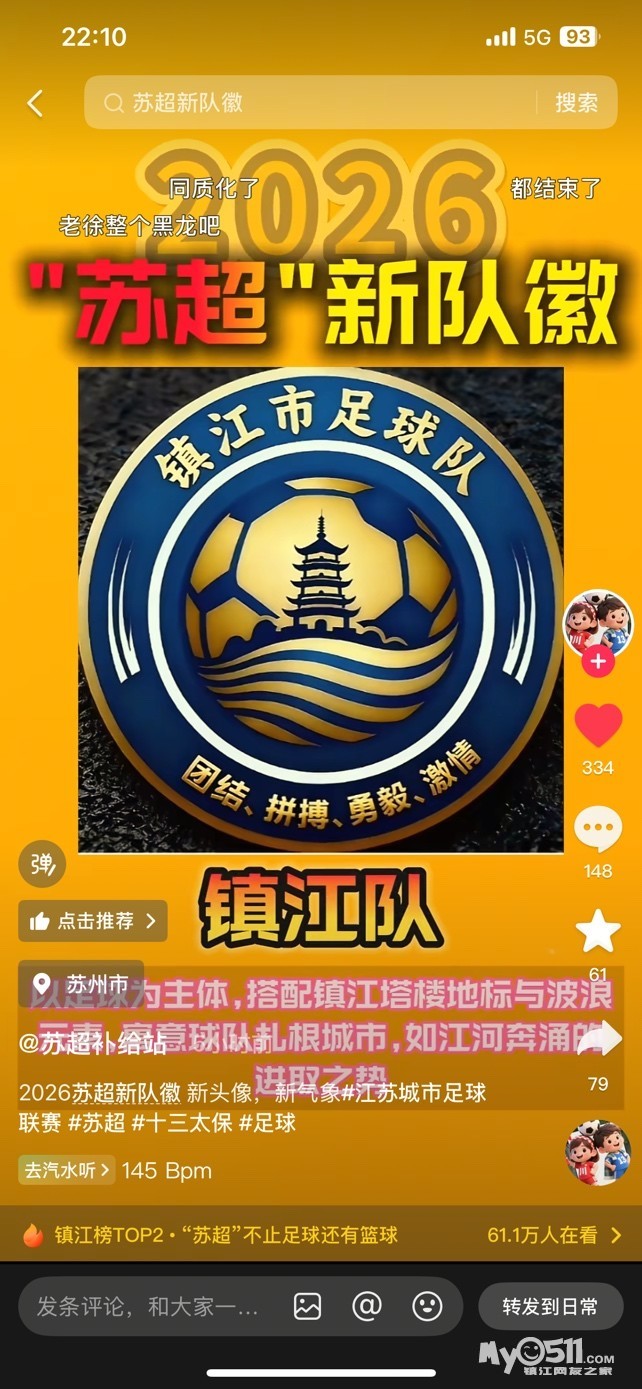
Task: Tap the 点击推荐 recommend button
Action: tap(92, 921)
